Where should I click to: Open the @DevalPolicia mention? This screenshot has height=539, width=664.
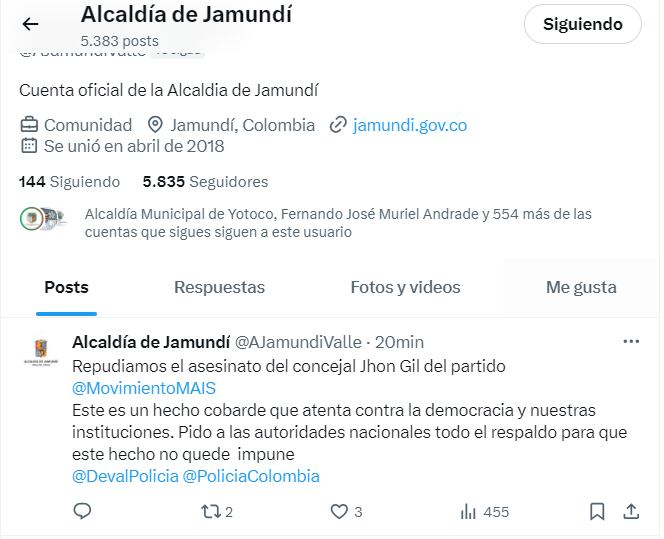pos(124,476)
